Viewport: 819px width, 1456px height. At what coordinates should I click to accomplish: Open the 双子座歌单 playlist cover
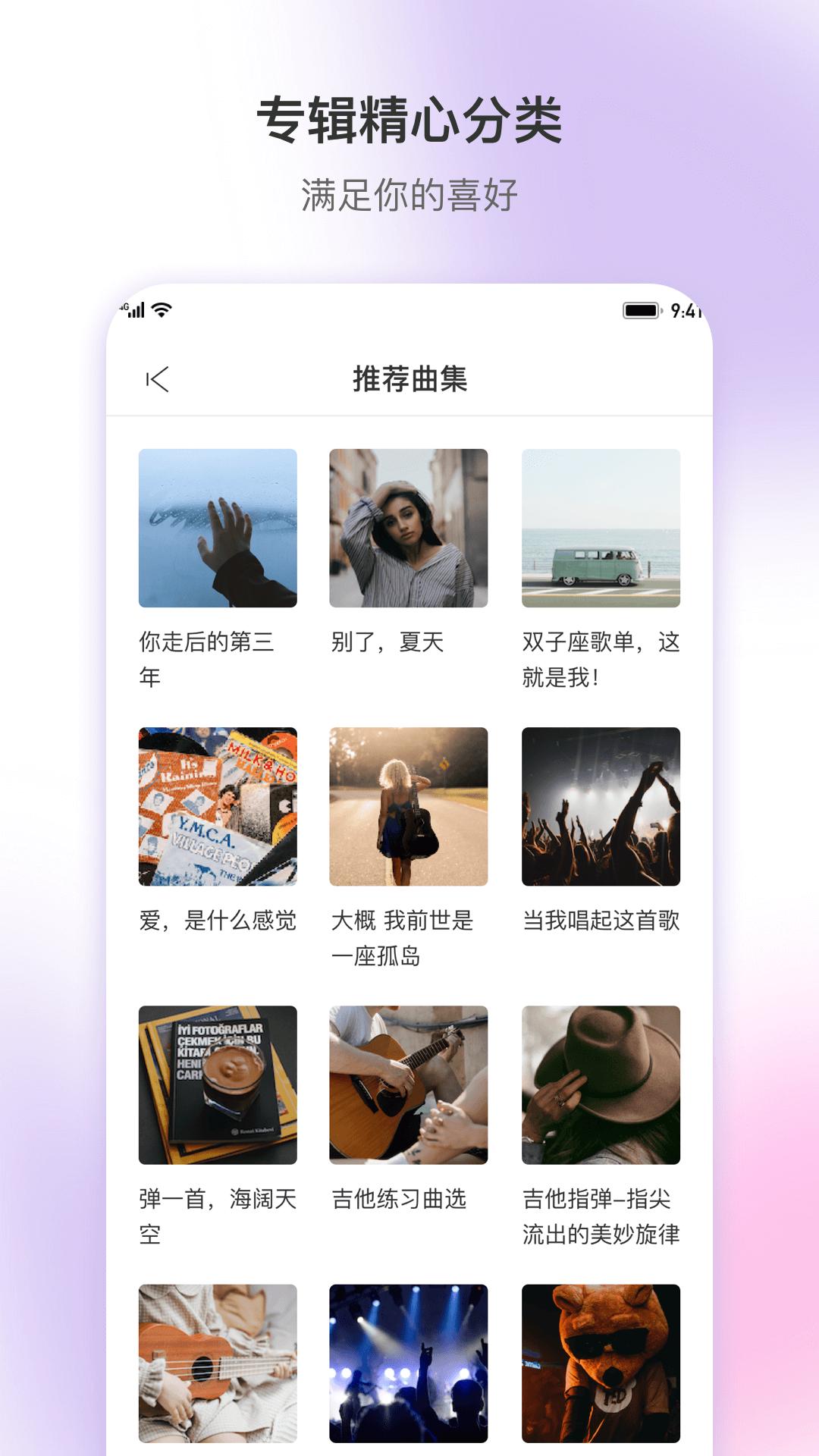click(x=602, y=529)
